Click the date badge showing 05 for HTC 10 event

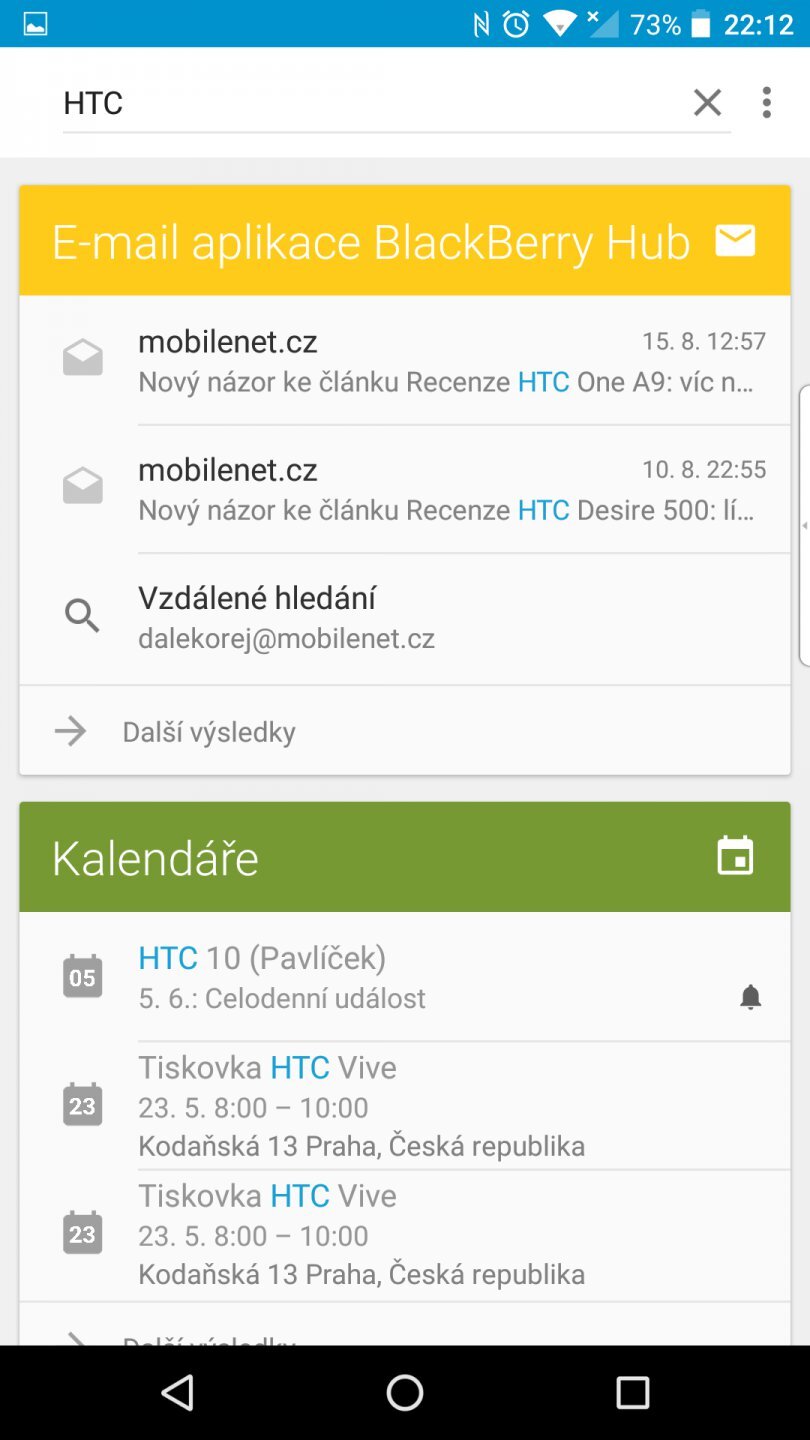pyautogui.click(x=84, y=977)
